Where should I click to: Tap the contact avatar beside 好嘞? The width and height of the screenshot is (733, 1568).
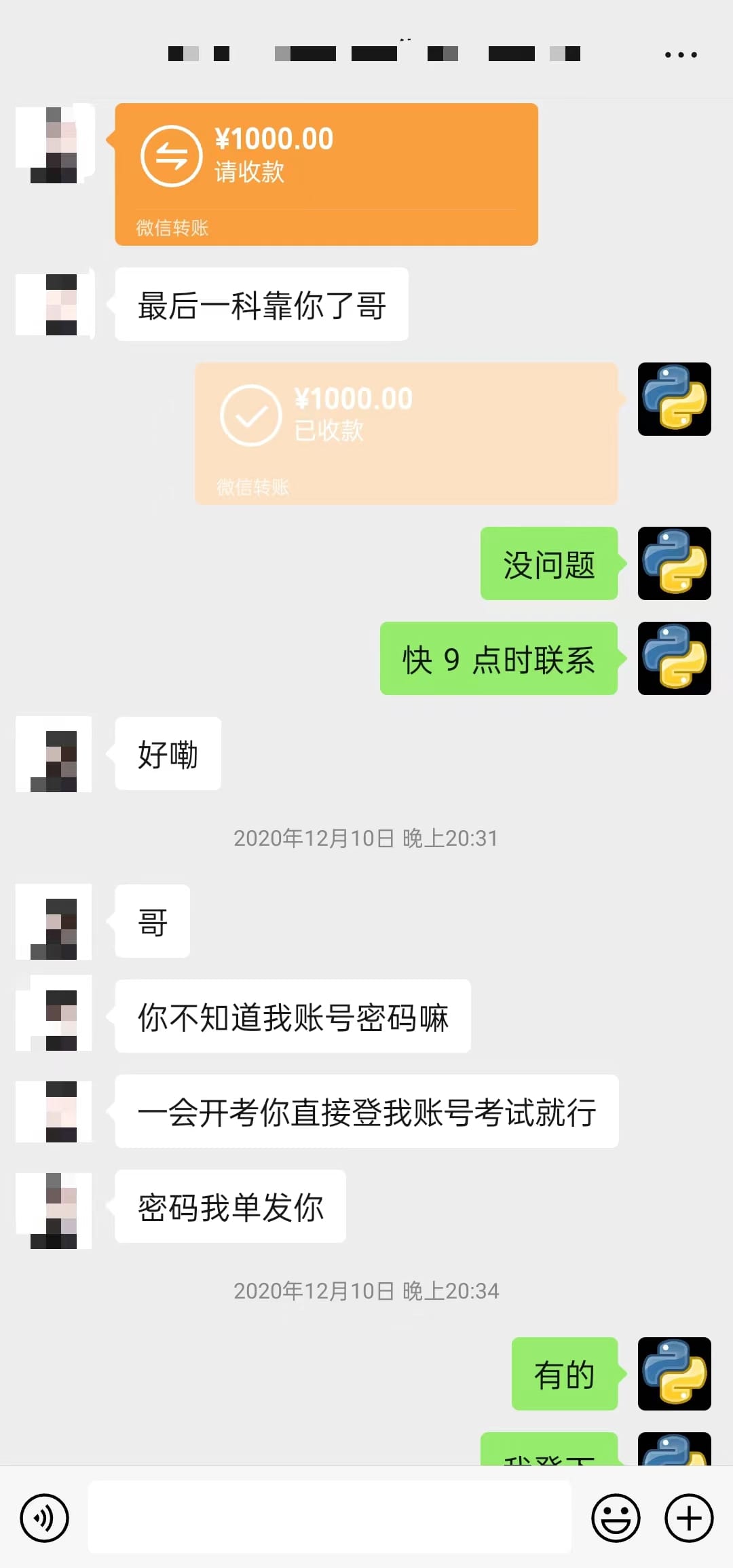54,754
